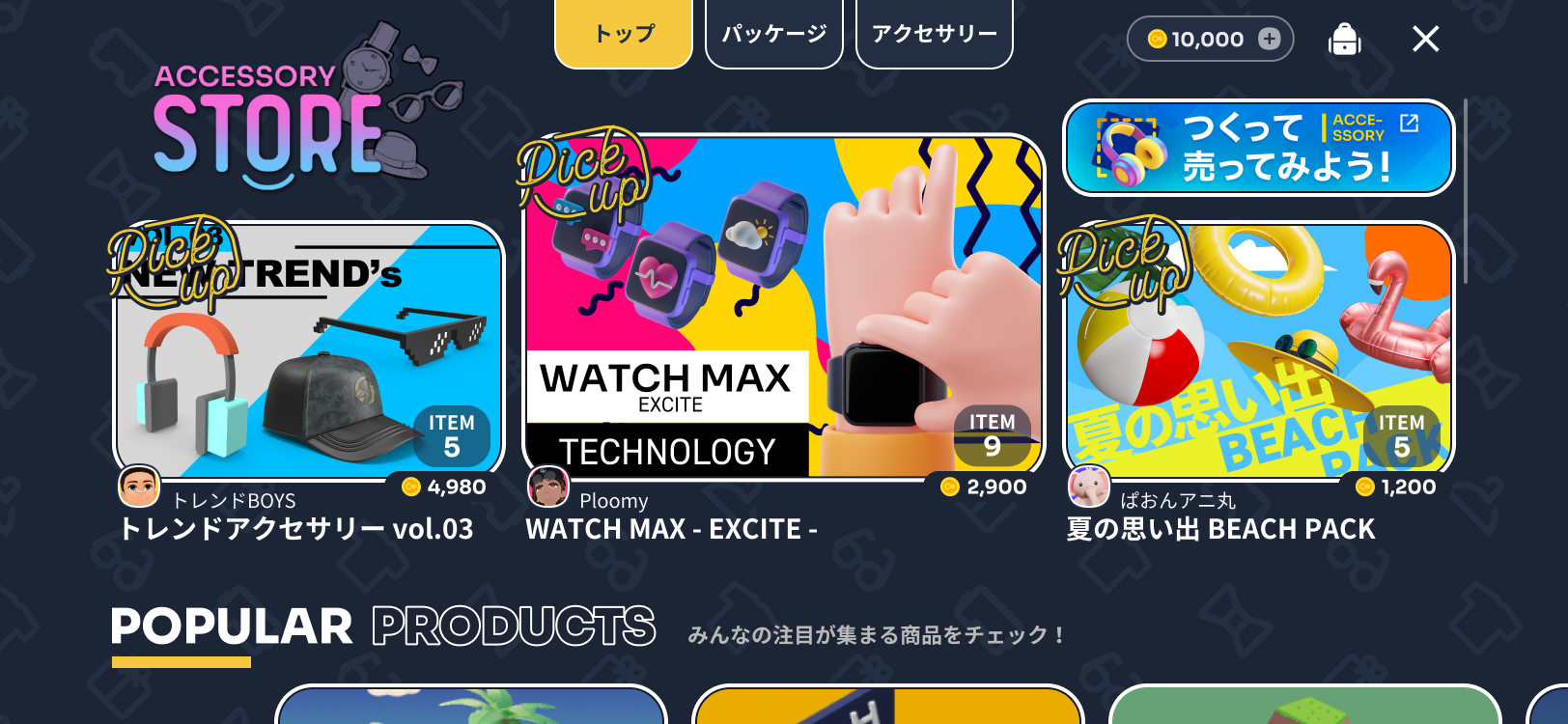This screenshot has width=1568, height=724.
Task: Open the アクセサリー tab
Action: (934, 34)
